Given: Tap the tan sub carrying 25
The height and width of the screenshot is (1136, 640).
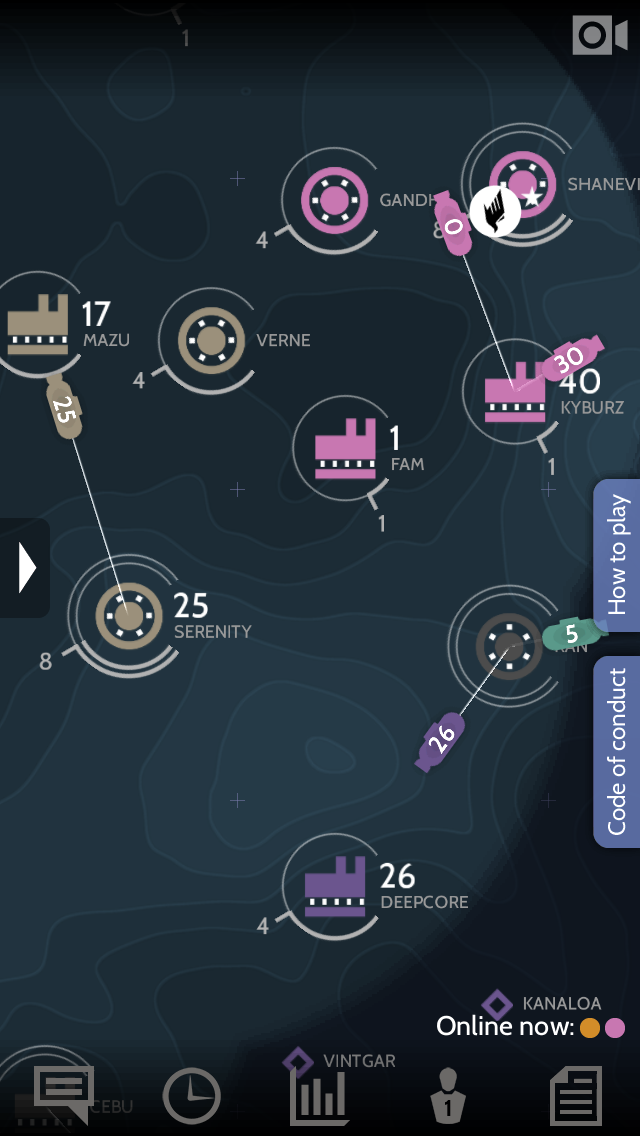Looking at the screenshot, I should tap(64, 409).
